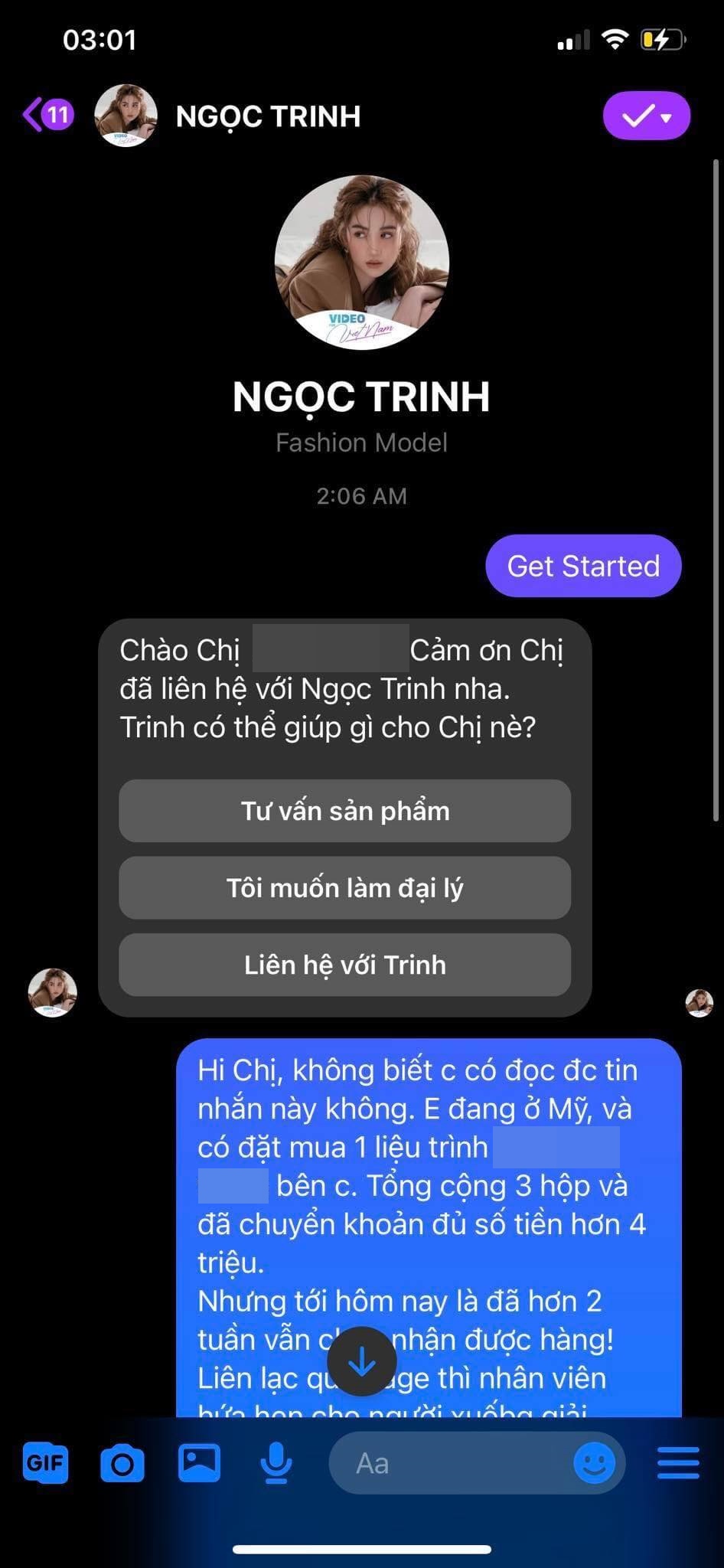Open the GIF picker
Image resolution: width=724 pixels, height=1568 pixels.
(x=45, y=1463)
